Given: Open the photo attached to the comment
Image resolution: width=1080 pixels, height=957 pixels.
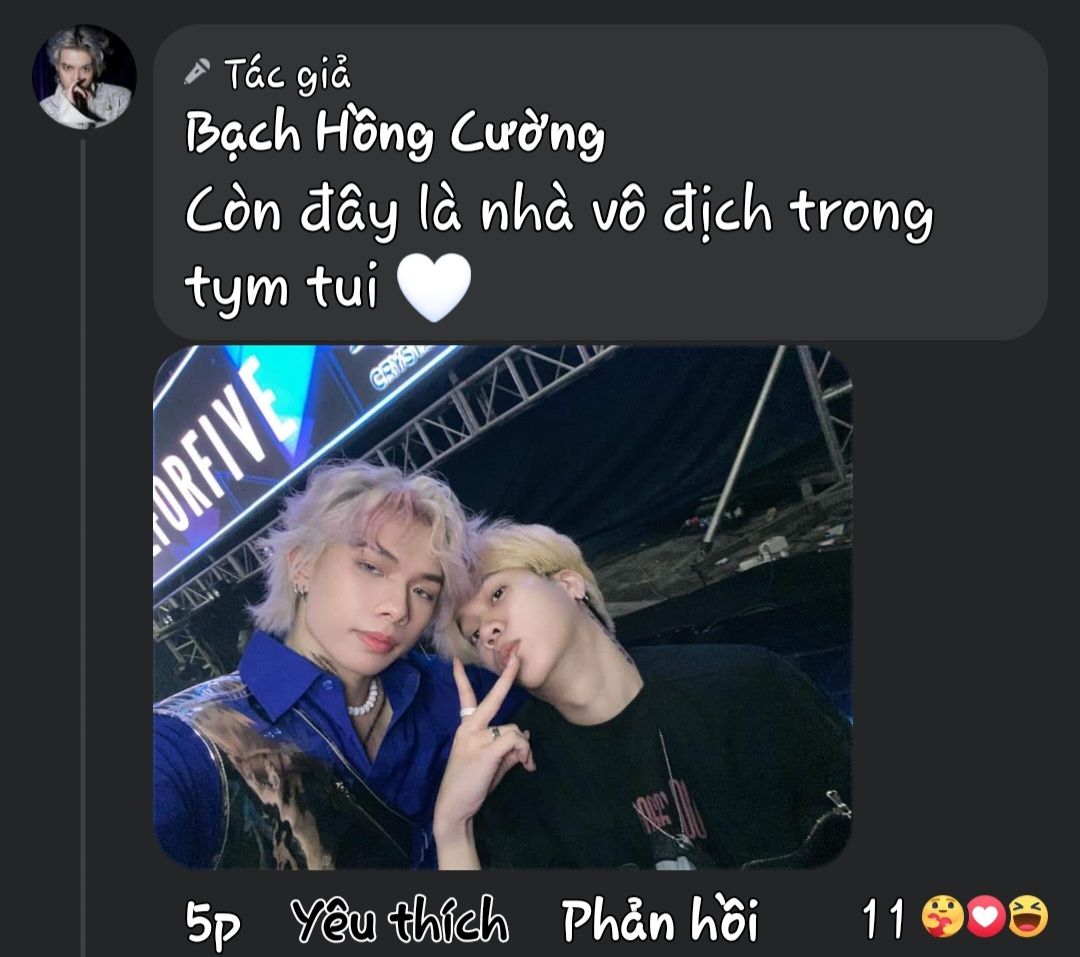Looking at the screenshot, I should 502,607.
